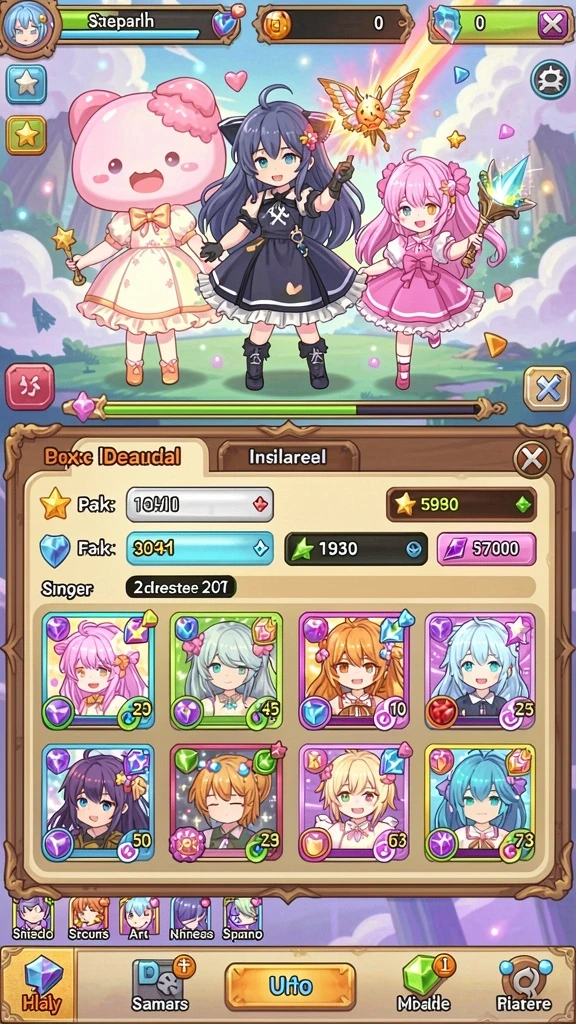Open the Riatere tab

point(523,985)
